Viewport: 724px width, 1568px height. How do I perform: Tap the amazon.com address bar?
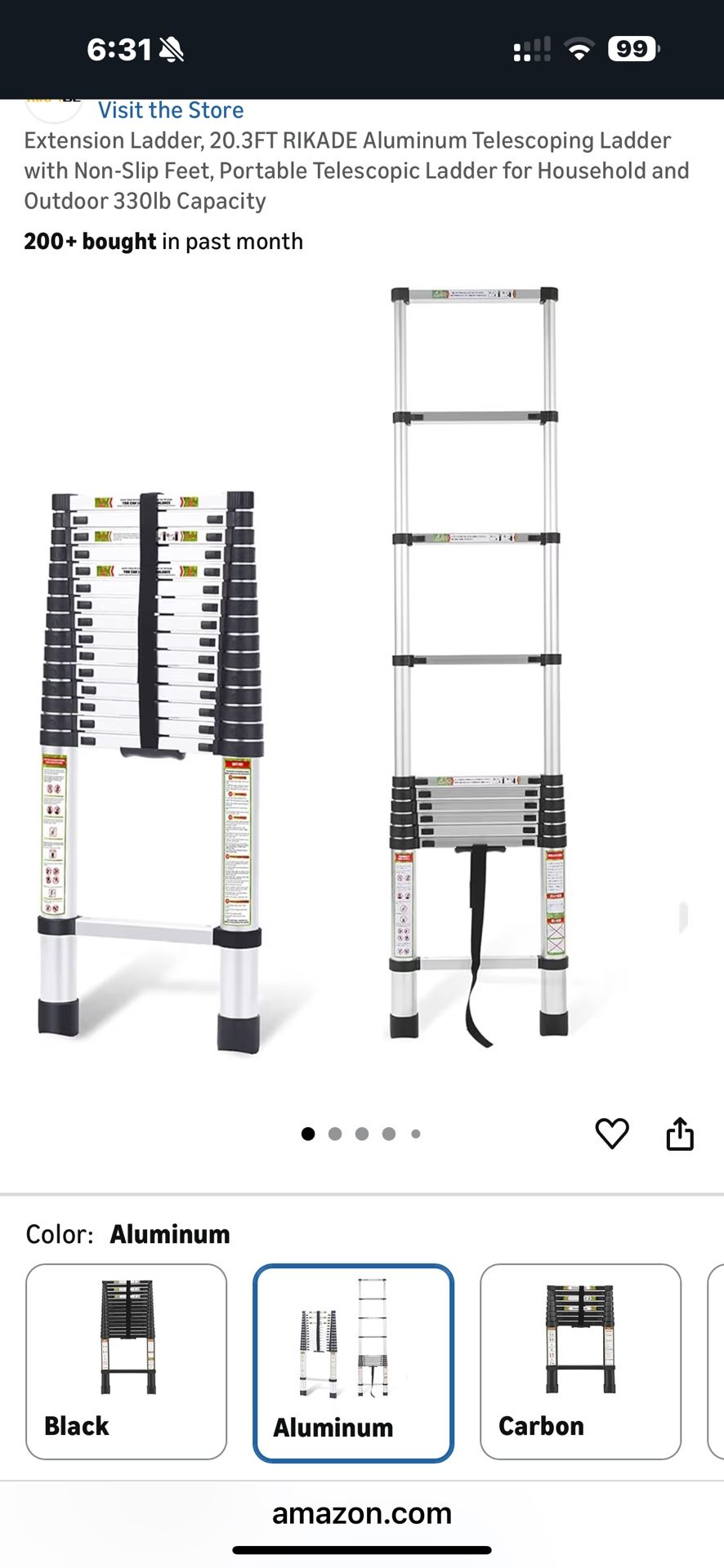pos(362,1512)
